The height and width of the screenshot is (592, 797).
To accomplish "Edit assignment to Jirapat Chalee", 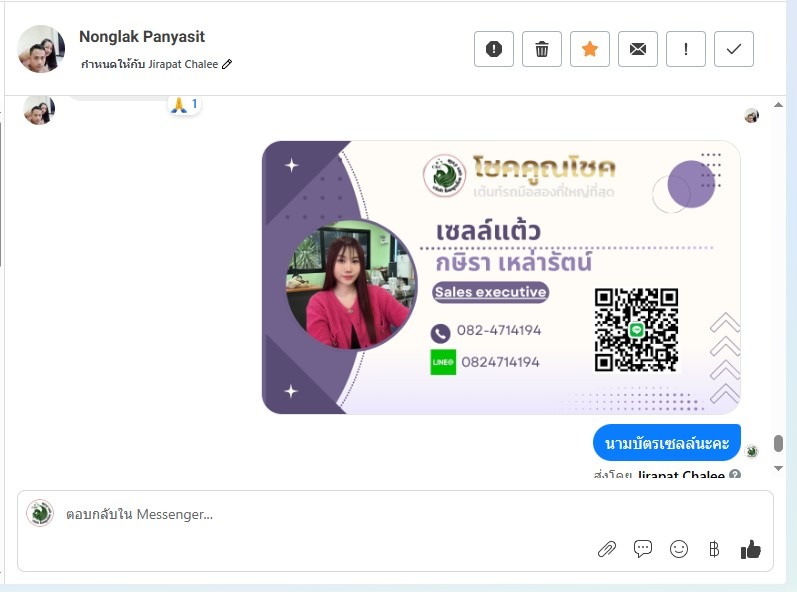I will coord(227,64).
